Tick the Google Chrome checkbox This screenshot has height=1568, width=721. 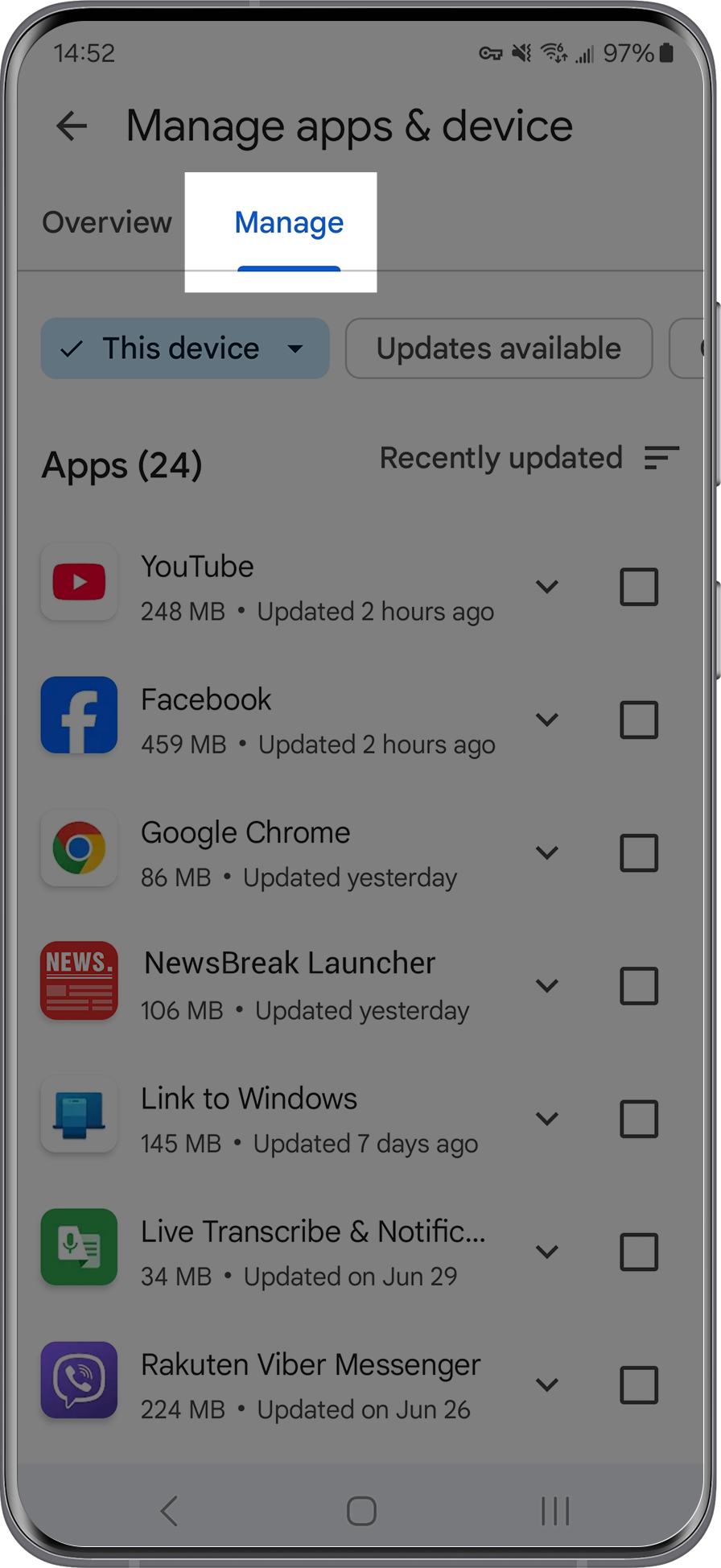pos(639,852)
